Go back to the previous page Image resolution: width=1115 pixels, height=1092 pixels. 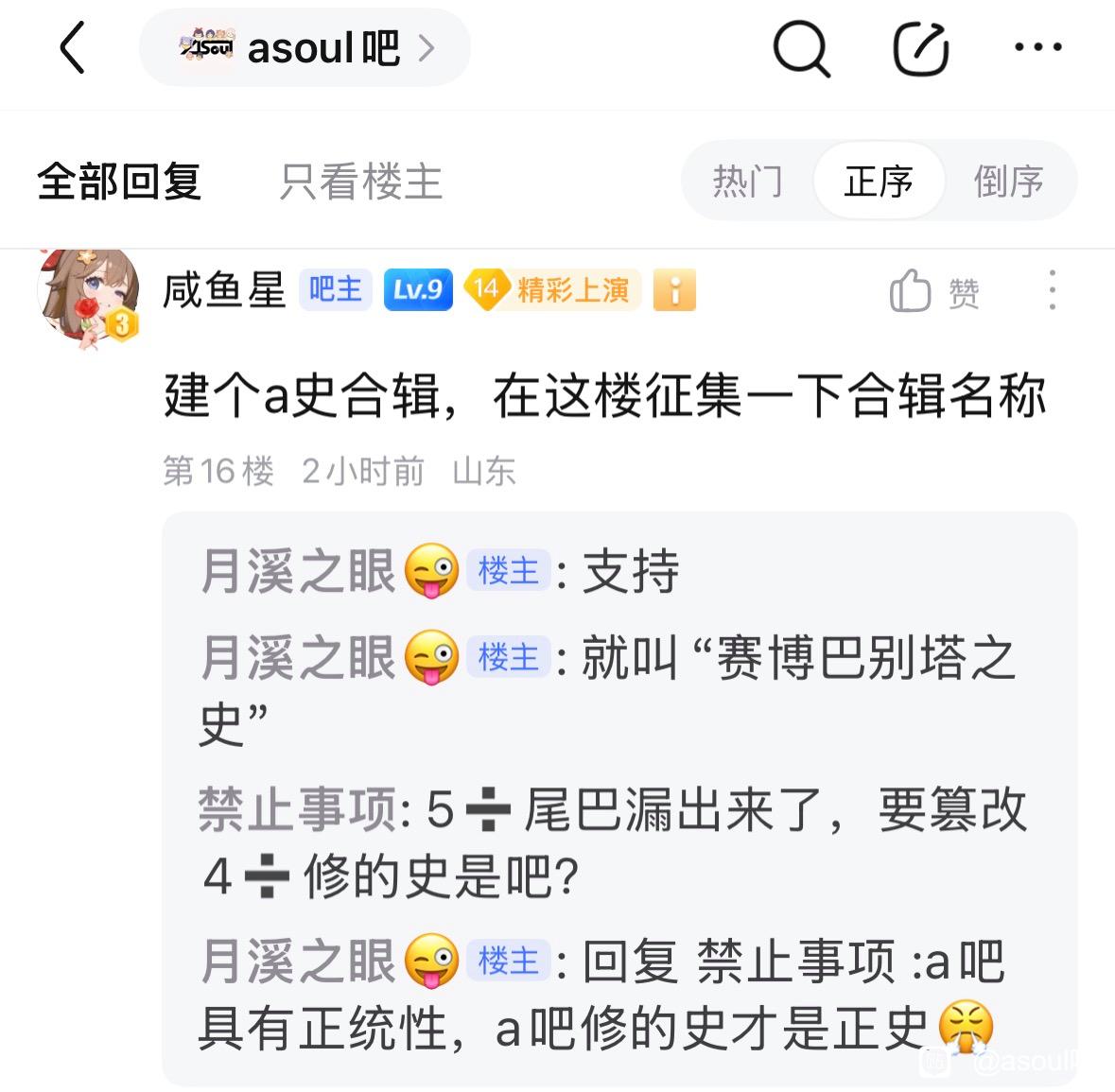tap(73, 48)
